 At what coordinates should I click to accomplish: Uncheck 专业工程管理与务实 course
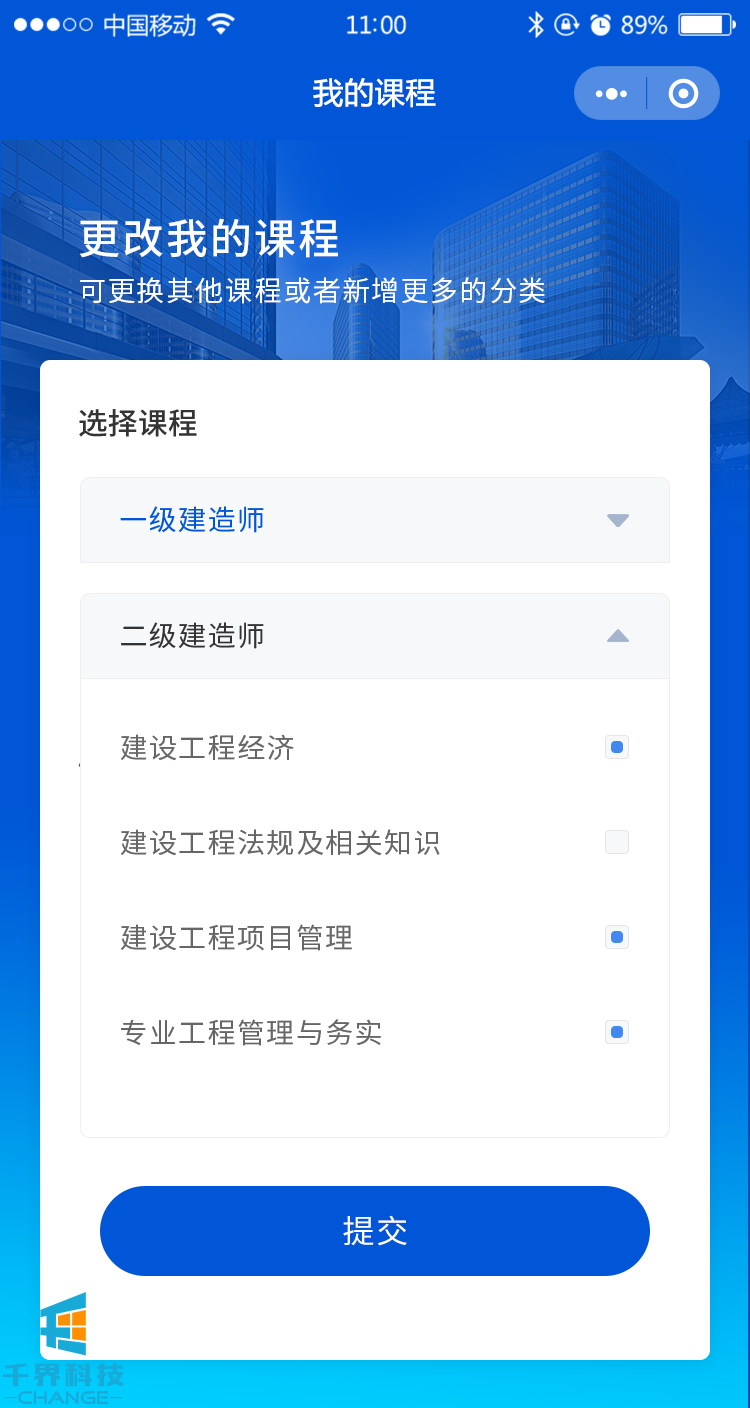(617, 1032)
